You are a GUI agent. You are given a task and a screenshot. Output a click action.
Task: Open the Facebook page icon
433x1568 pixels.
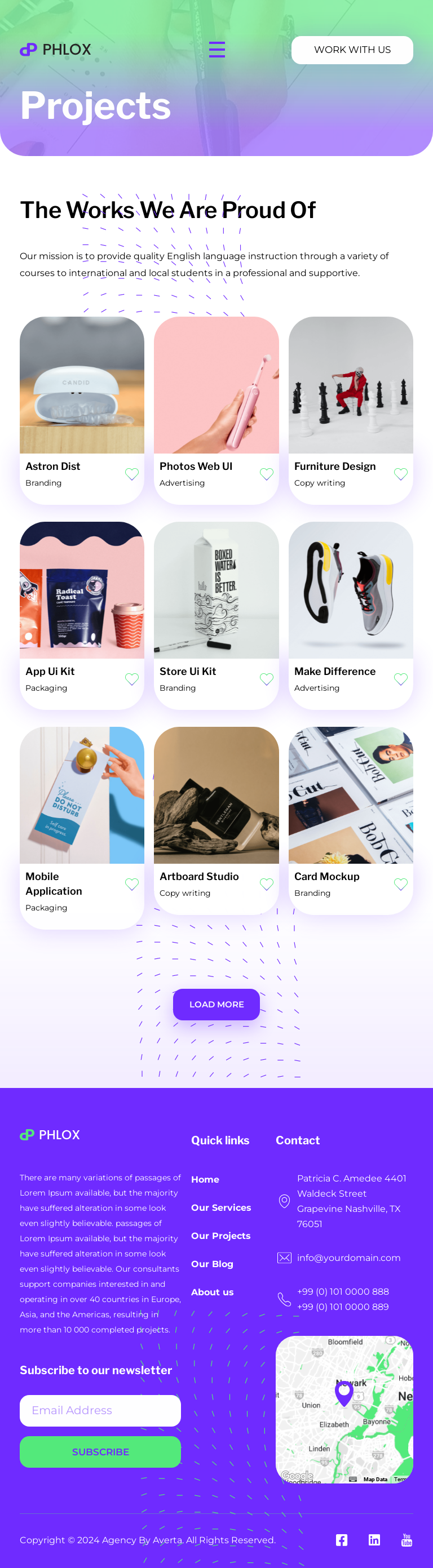pos(342,1539)
